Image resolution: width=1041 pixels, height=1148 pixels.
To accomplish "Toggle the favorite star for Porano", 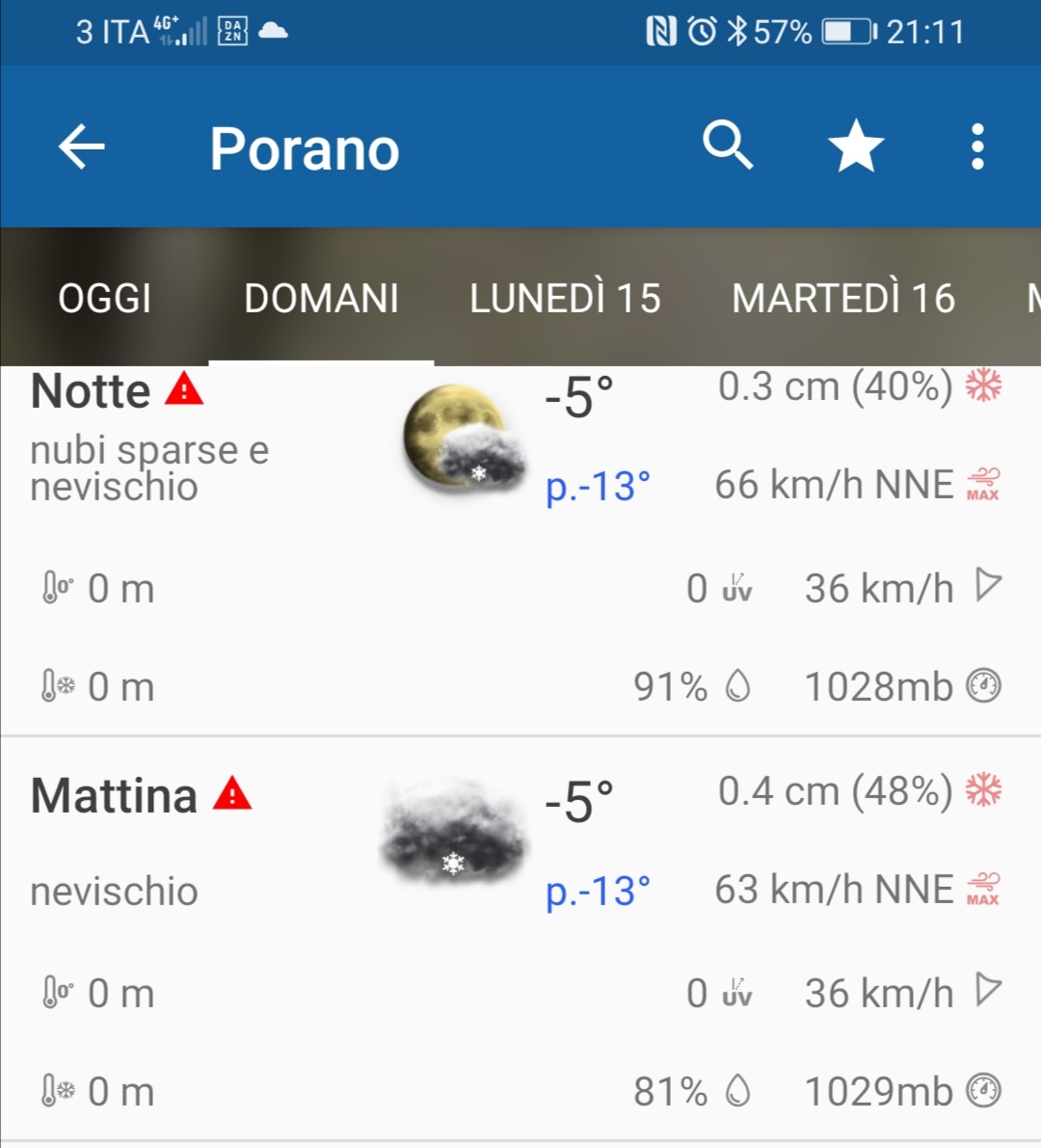I will point(856,147).
